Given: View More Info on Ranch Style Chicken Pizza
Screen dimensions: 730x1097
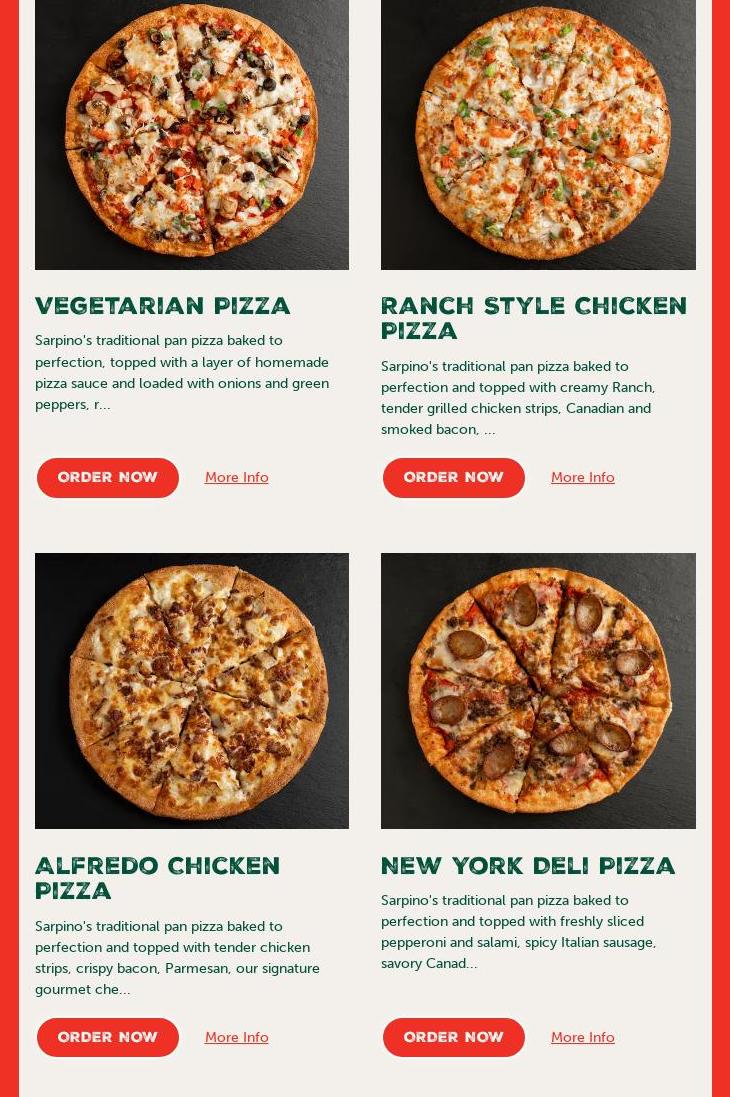Looking at the screenshot, I should tap(583, 478).
